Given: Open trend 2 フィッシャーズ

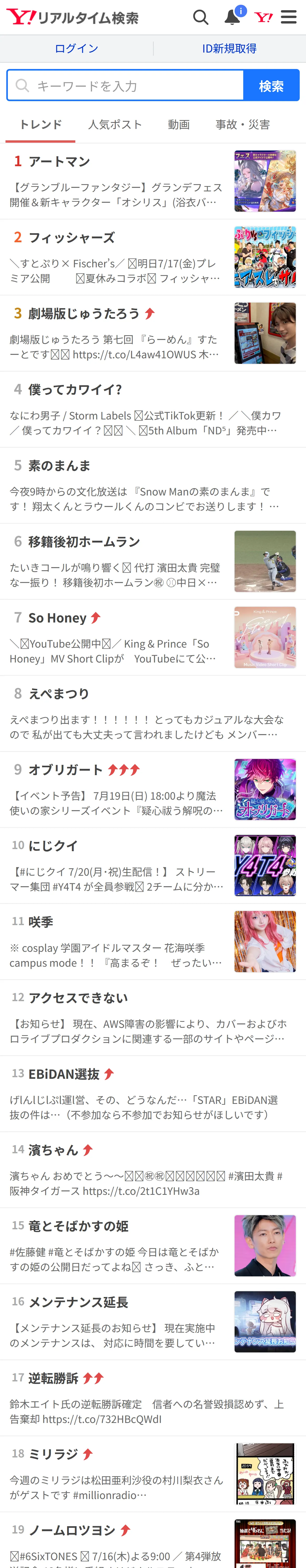Looking at the screenshot, I should (153, 257).
